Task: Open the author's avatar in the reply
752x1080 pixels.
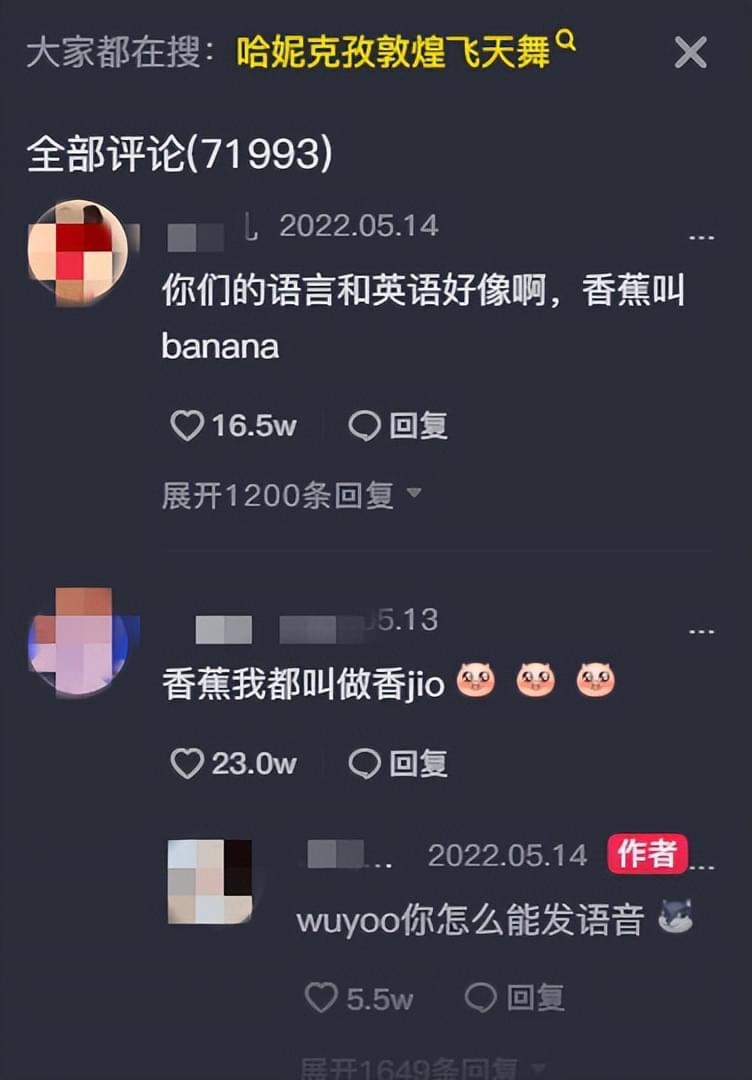Action: 210,881
